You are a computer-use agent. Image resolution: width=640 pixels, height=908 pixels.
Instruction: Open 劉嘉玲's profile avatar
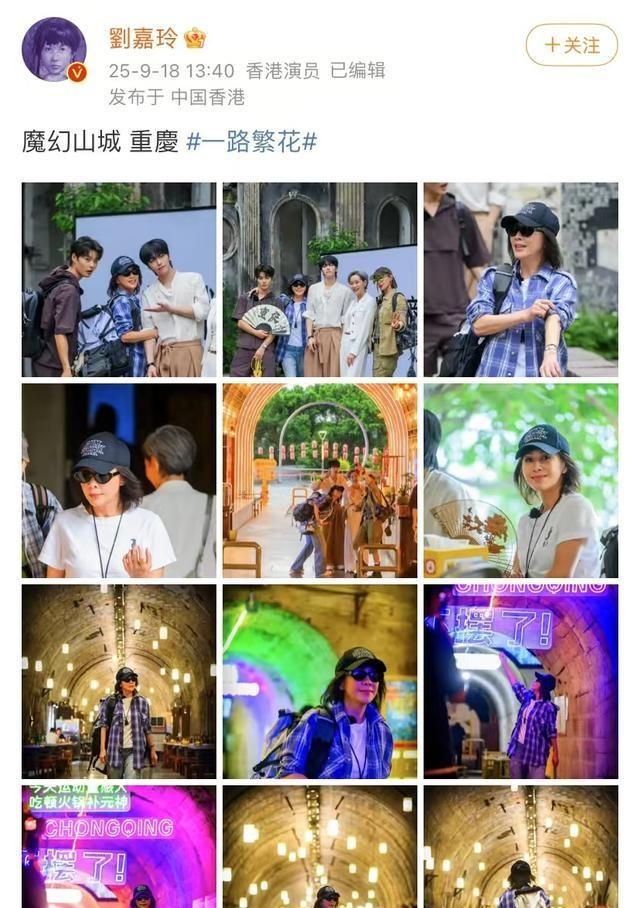(x=54, y=49)
